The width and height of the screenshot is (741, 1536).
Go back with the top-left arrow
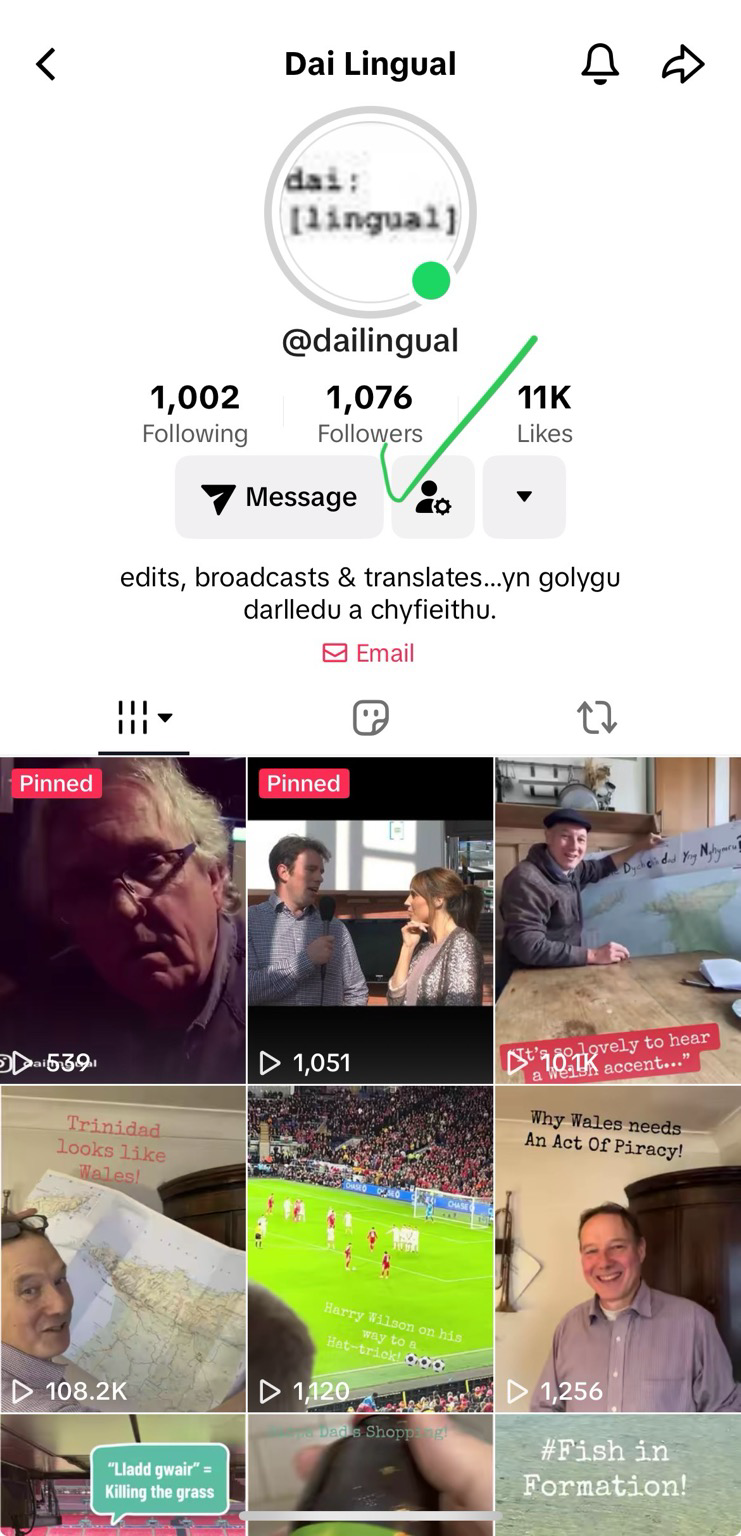[x=46, y=65]
